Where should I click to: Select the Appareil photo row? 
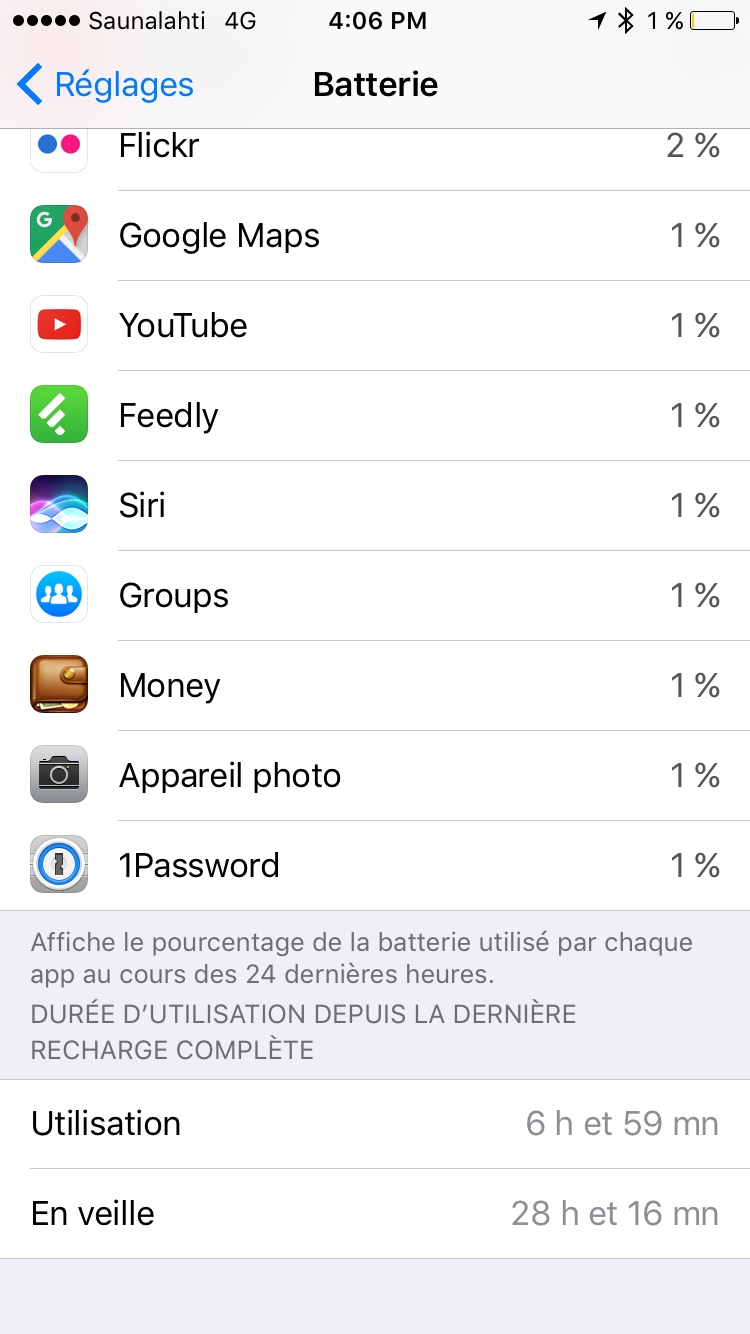click(x=375, y=776)
